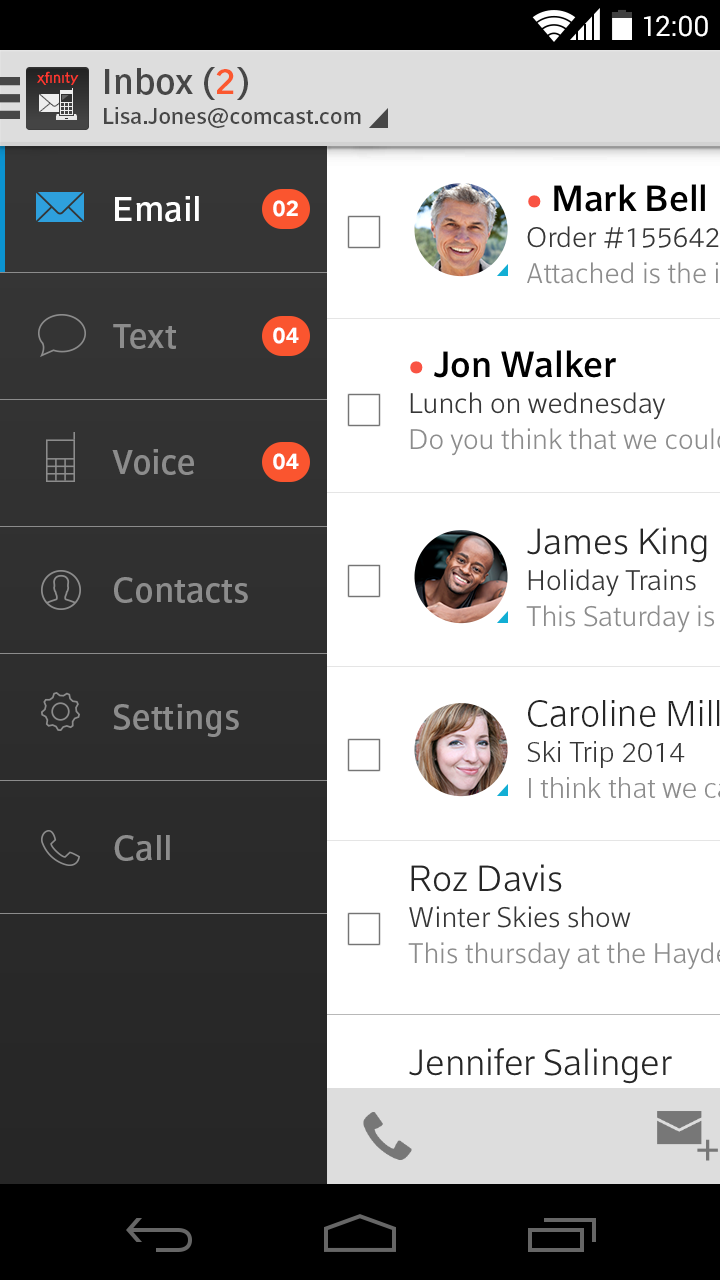
Task: Tick the checkbox for Mark Bell's email
Action: tap(363, 232)
